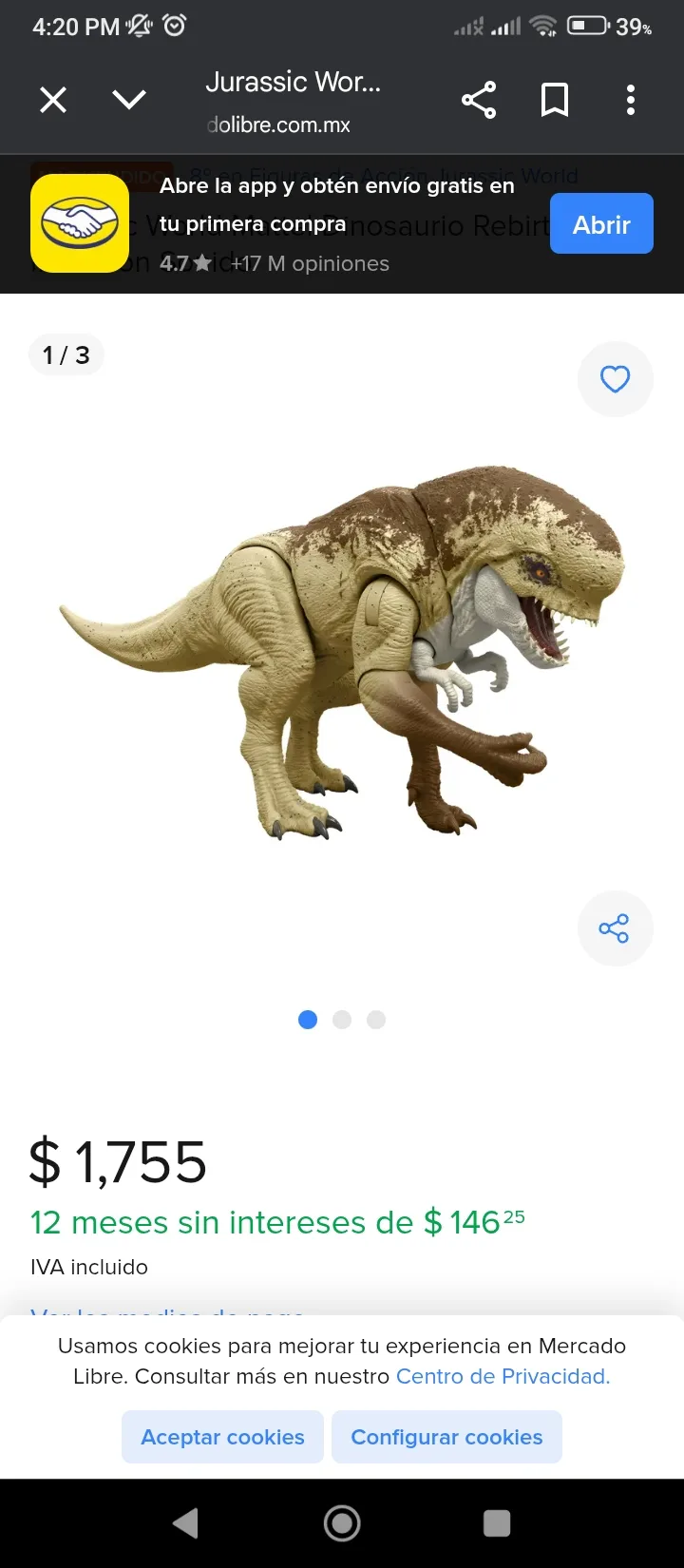
Task: Tap Abrir to open the Mercado Libre app
Action: tap(601, 224)
